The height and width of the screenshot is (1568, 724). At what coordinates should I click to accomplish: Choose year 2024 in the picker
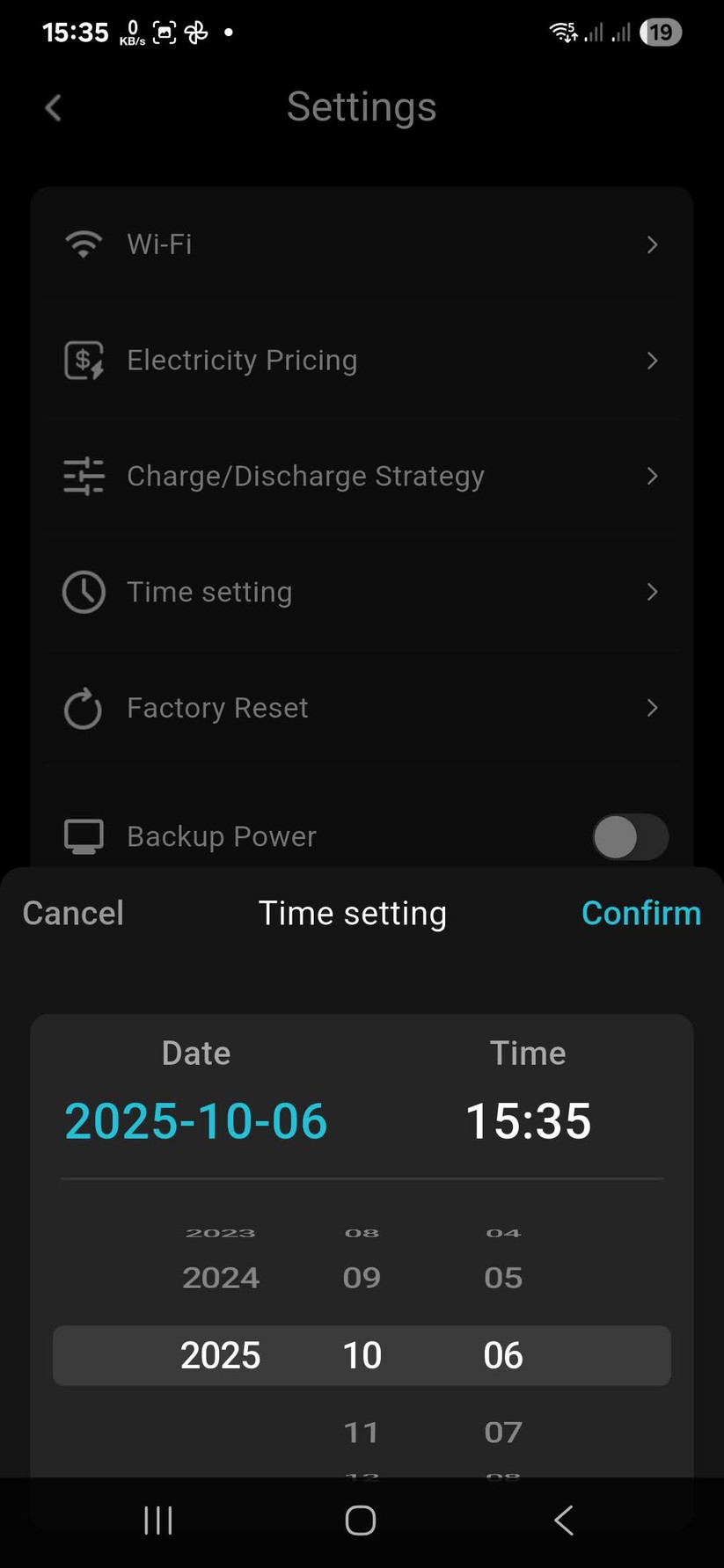221,1277
